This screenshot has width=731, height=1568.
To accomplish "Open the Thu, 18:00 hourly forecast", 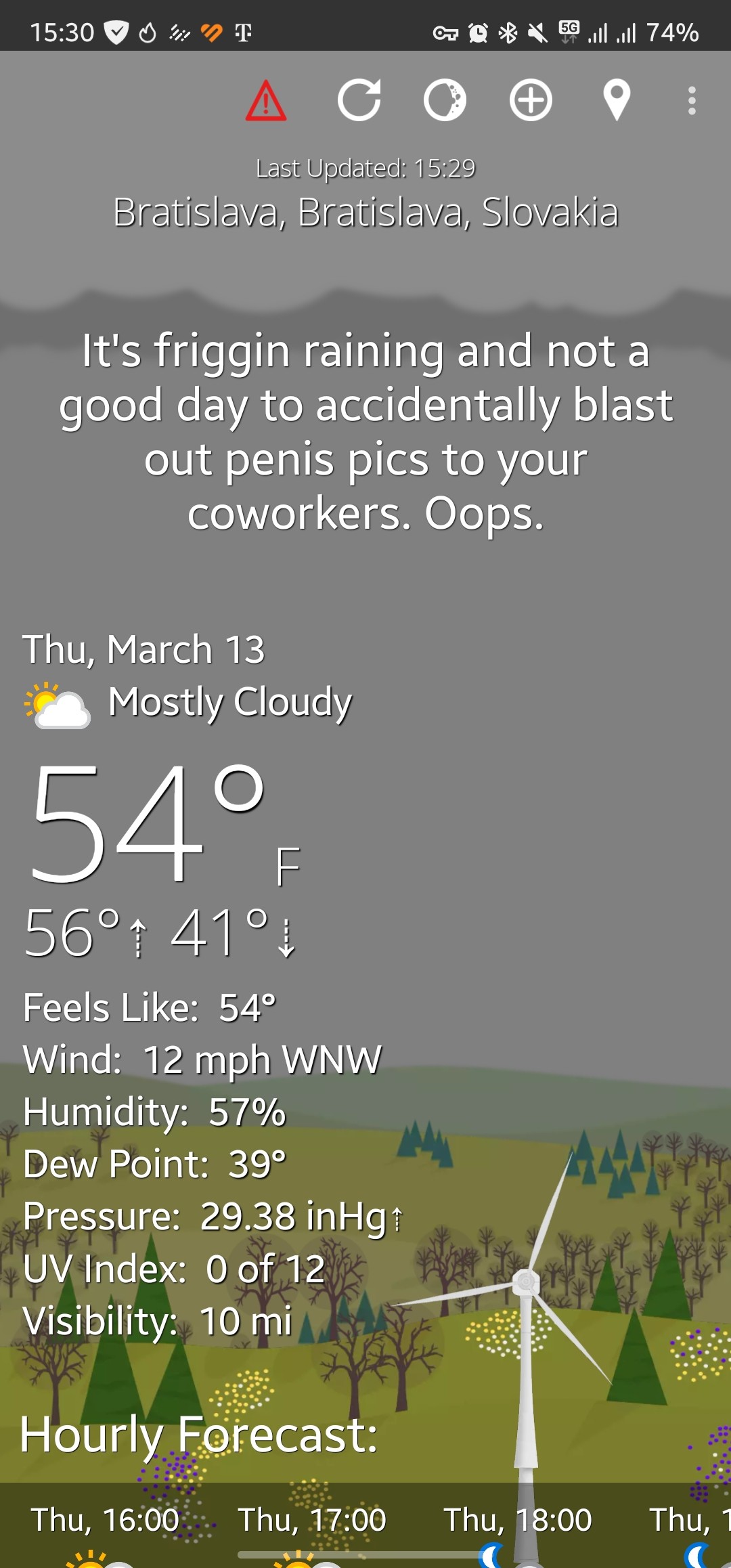I will (517, 1530).
